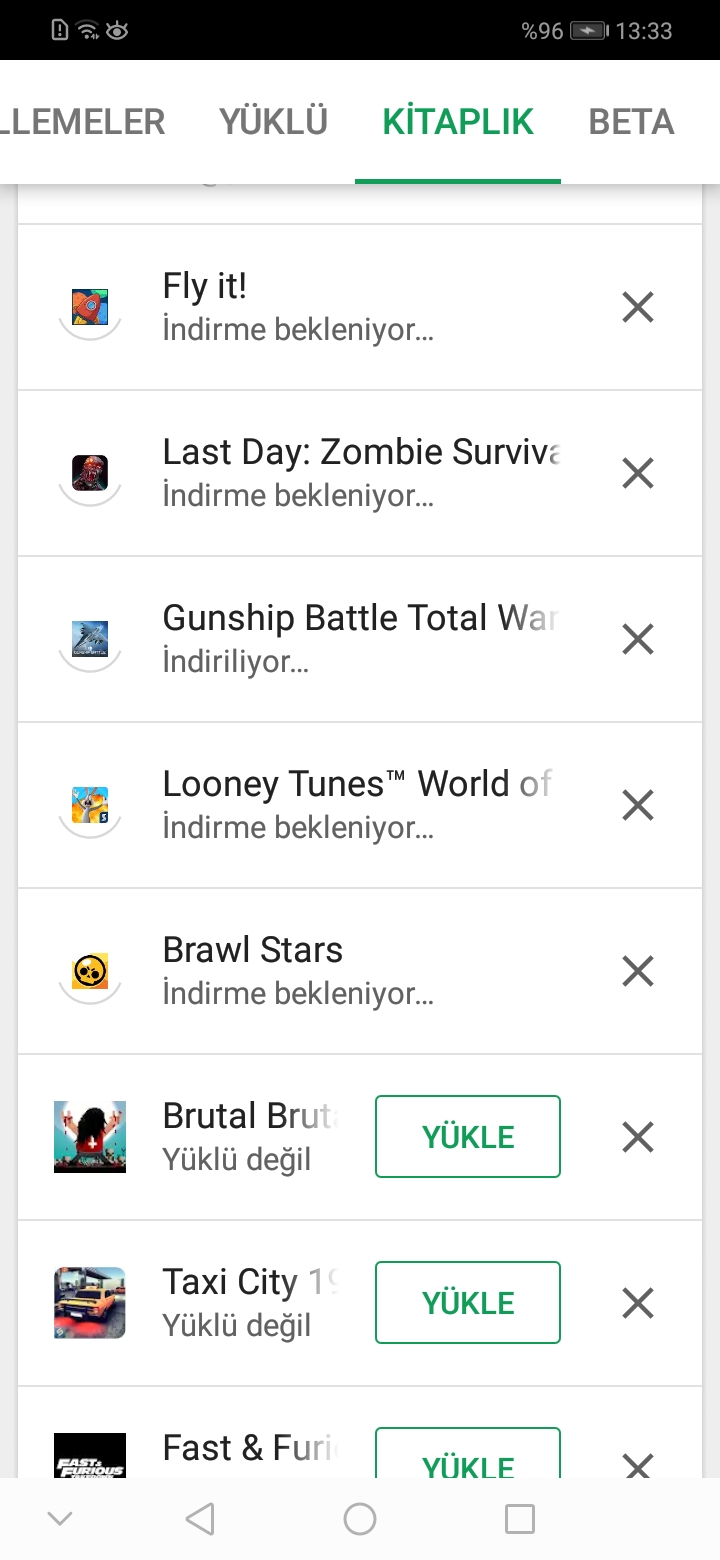Cancel the Brawl Stars download
The width and height of the screenshot is (720, 1560).
[637, 971]
